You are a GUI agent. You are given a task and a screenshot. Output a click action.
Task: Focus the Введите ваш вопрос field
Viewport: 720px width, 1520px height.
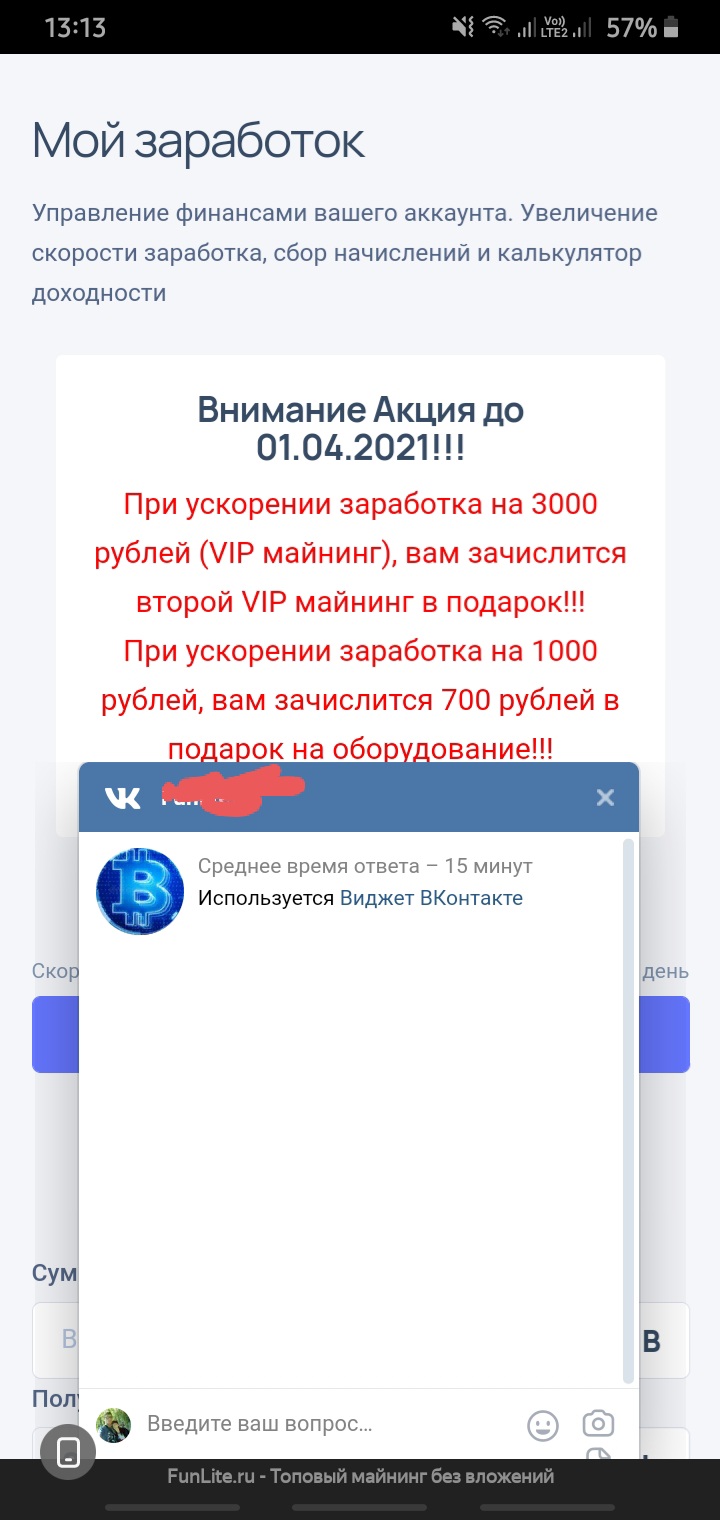[330, 1424]
